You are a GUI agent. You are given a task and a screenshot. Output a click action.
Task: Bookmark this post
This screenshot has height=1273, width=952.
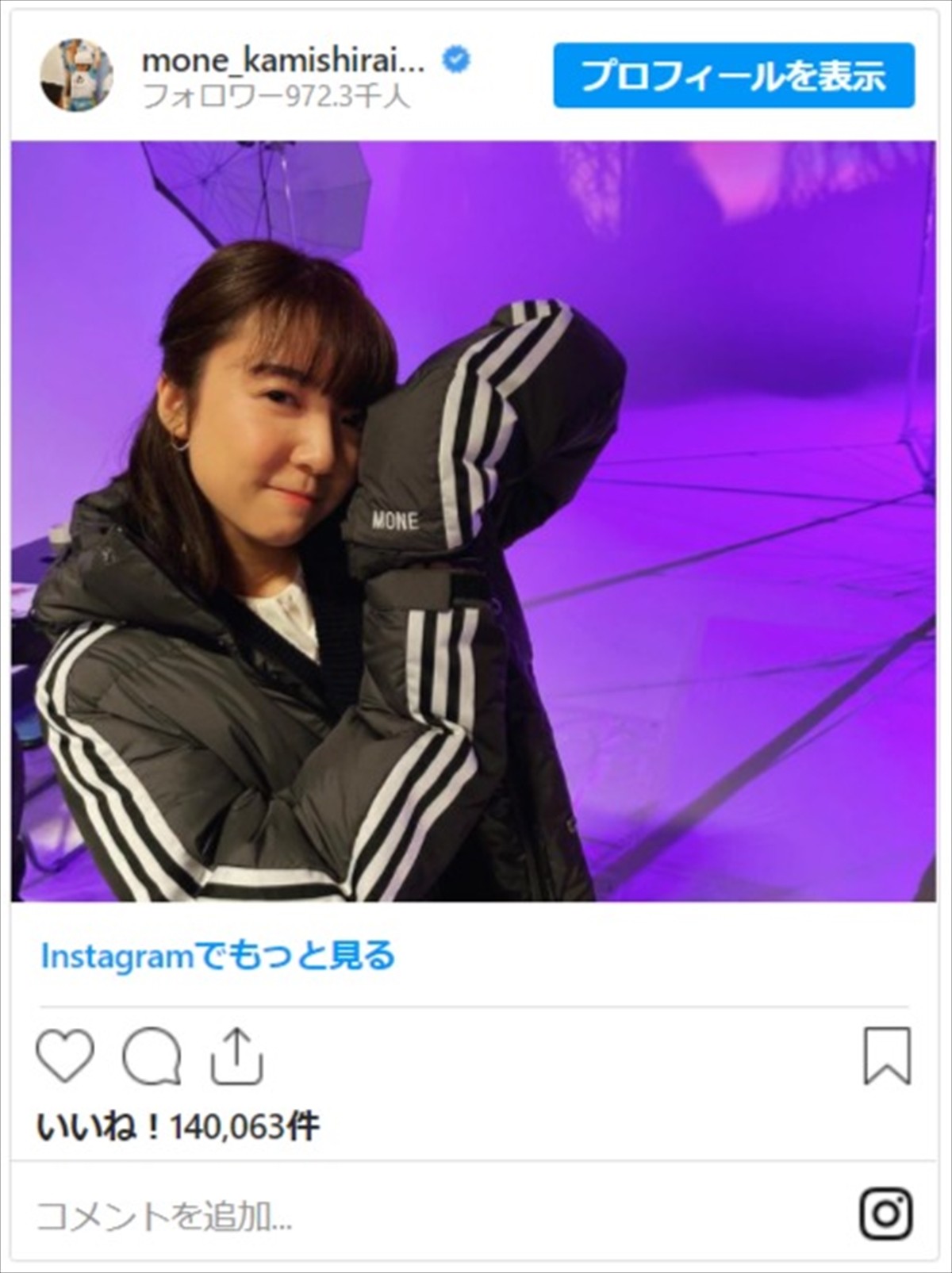(x=886, y=1056)
